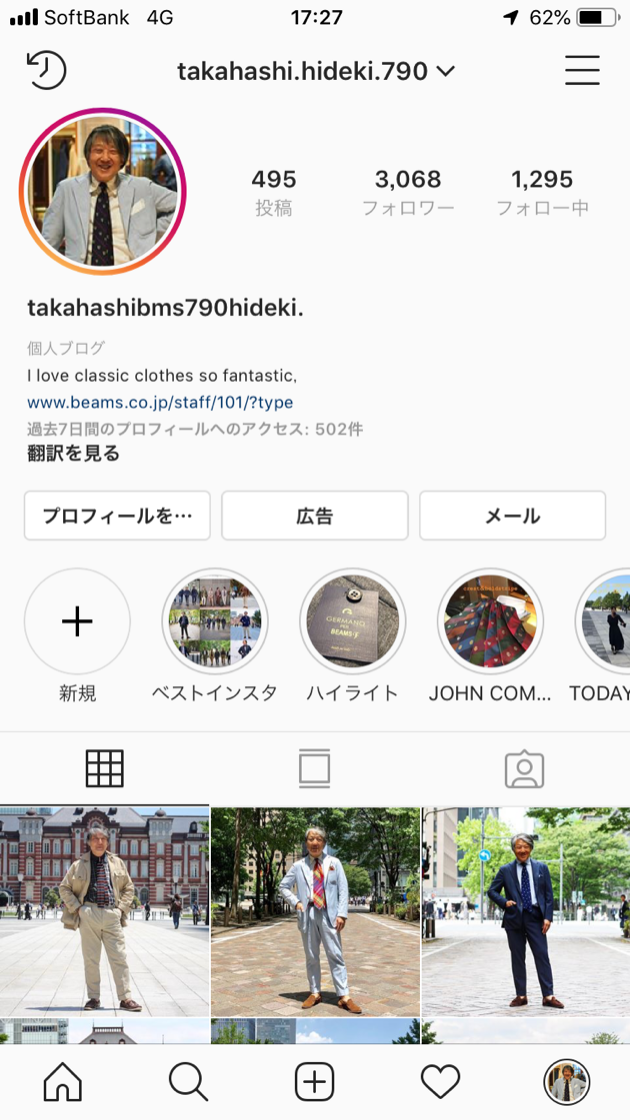Tap the メール email button

click(x=512, y=516)
